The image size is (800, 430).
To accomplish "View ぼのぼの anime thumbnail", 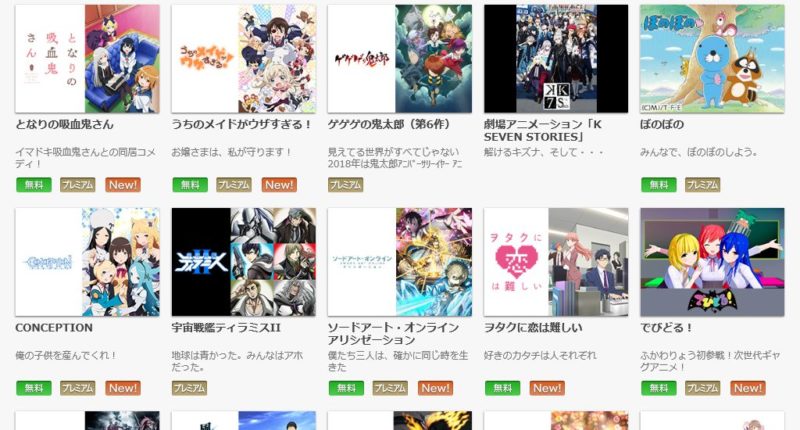I will (x=712, y=58).
